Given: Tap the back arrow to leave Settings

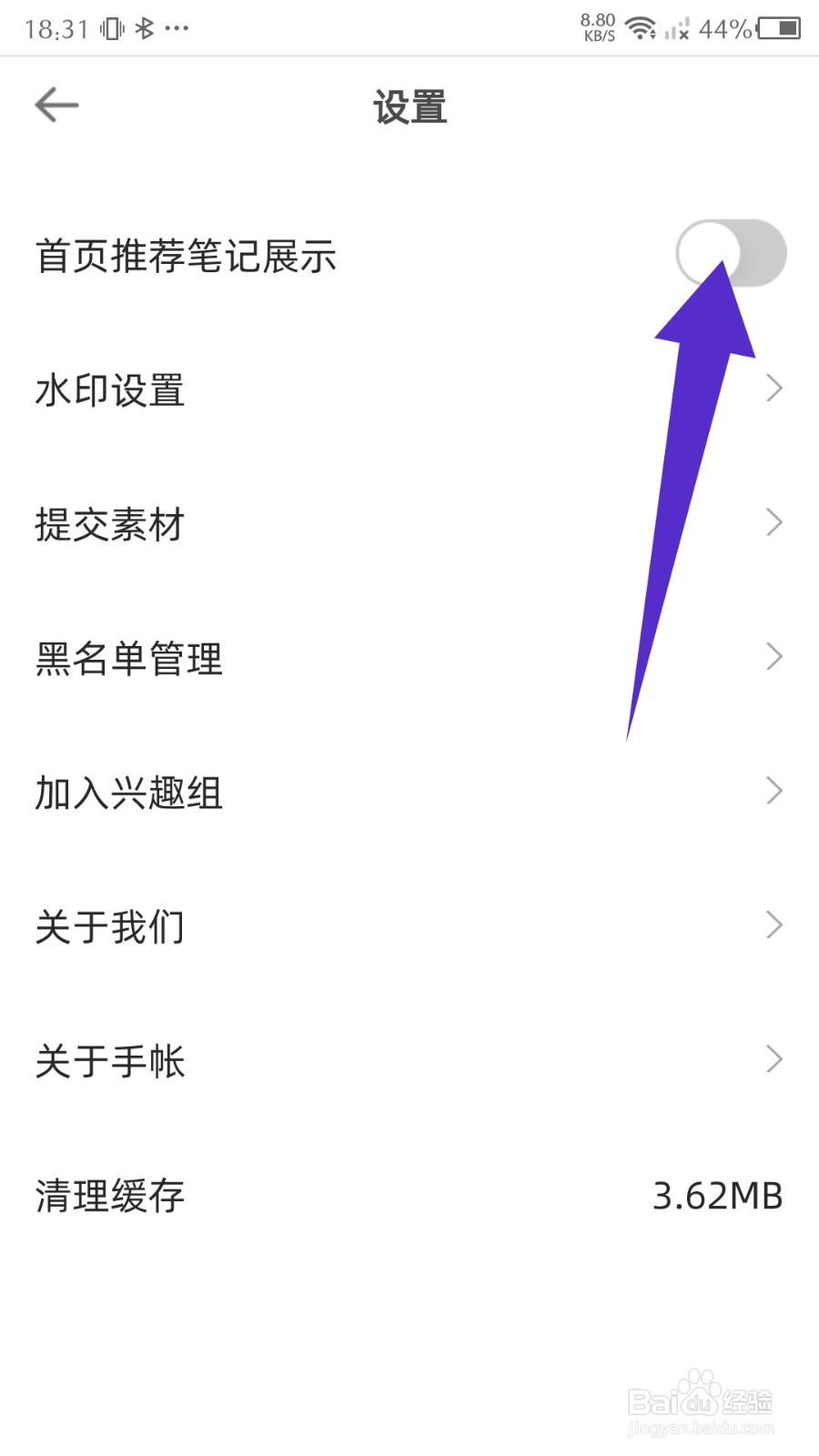Looking at the screenshot, I should 56,105.
